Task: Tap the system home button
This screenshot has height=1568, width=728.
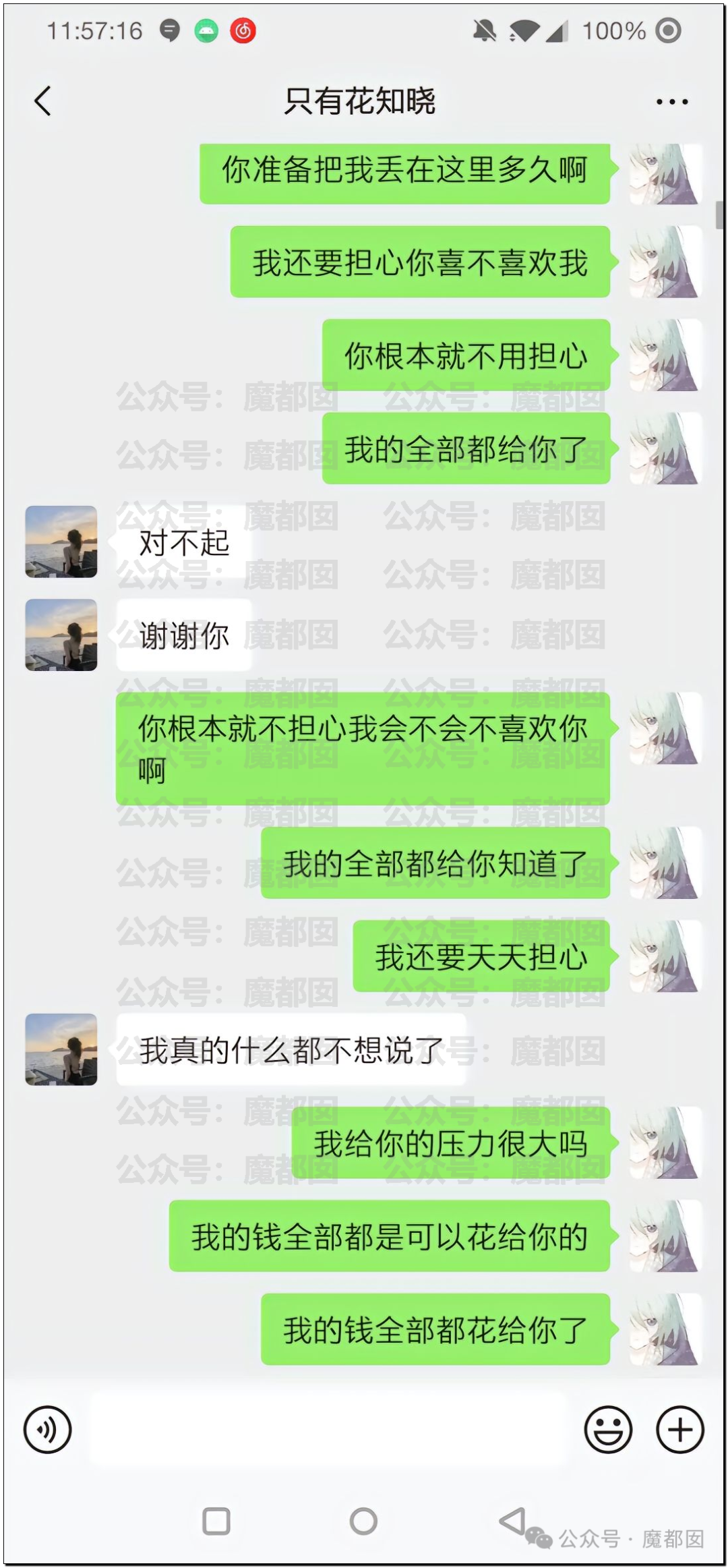Action: point(363,1521)
